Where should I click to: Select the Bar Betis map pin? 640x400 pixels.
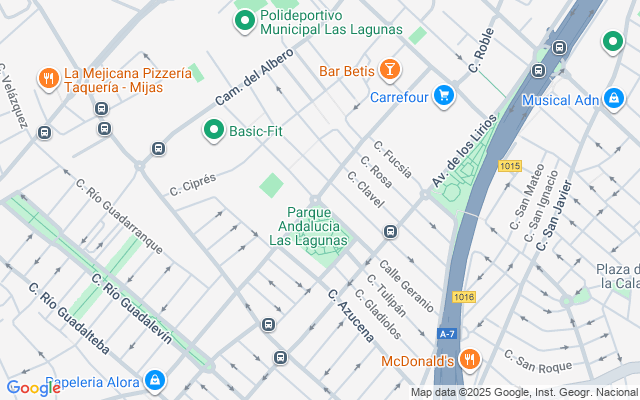point(389,70)
